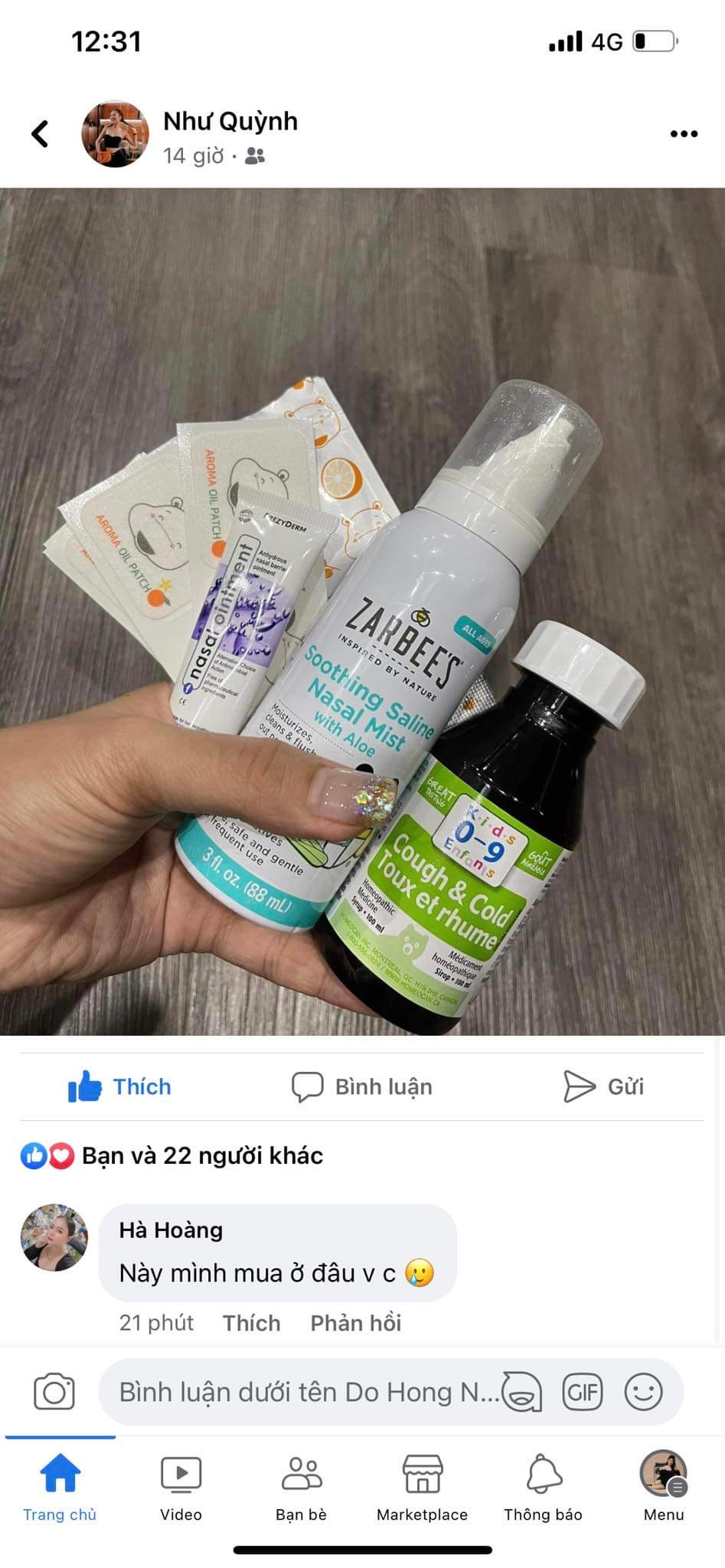Like Hà Hoàng's comment with Thích
This screenshot has height=1568, width=725.
click(251, 1323)
